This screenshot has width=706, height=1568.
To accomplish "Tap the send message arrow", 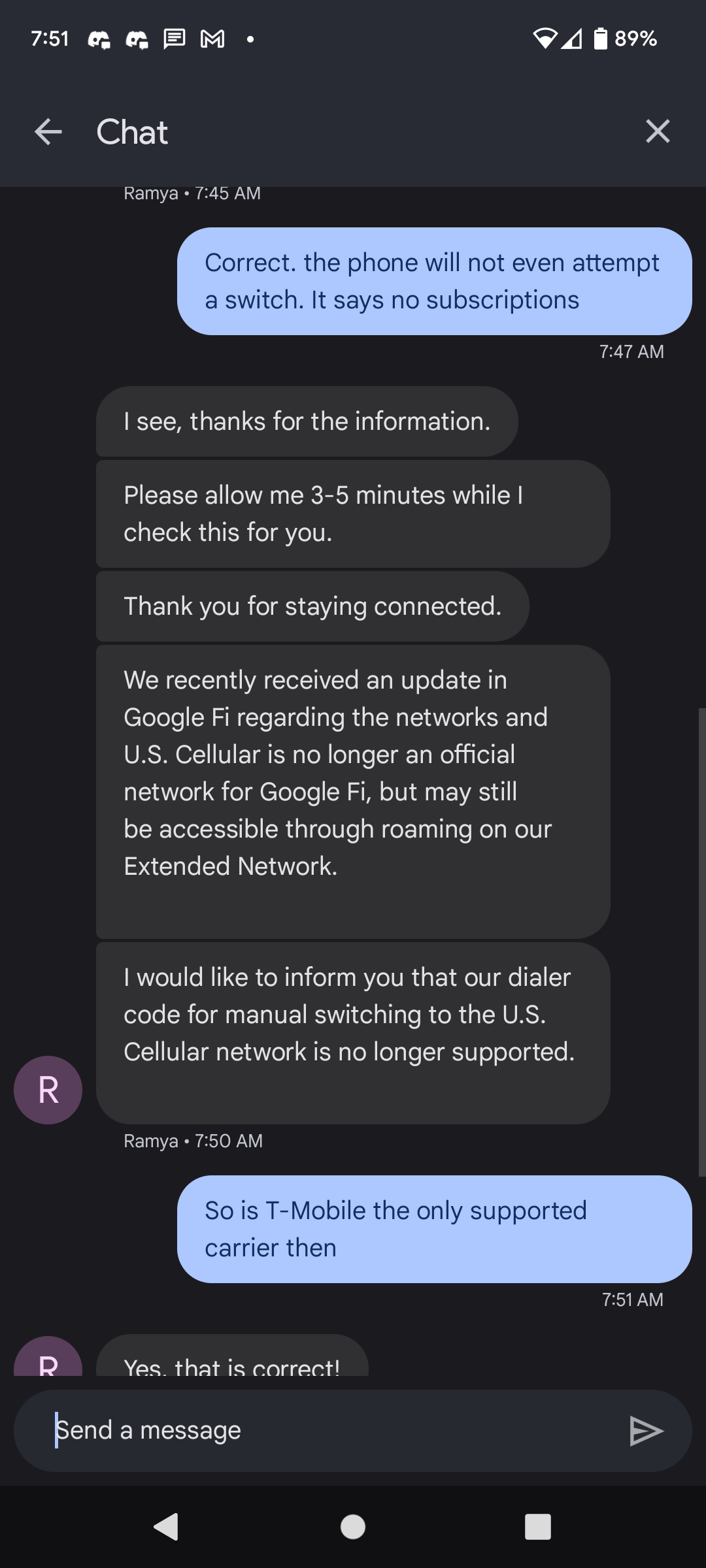I will tap(646, 1431).
